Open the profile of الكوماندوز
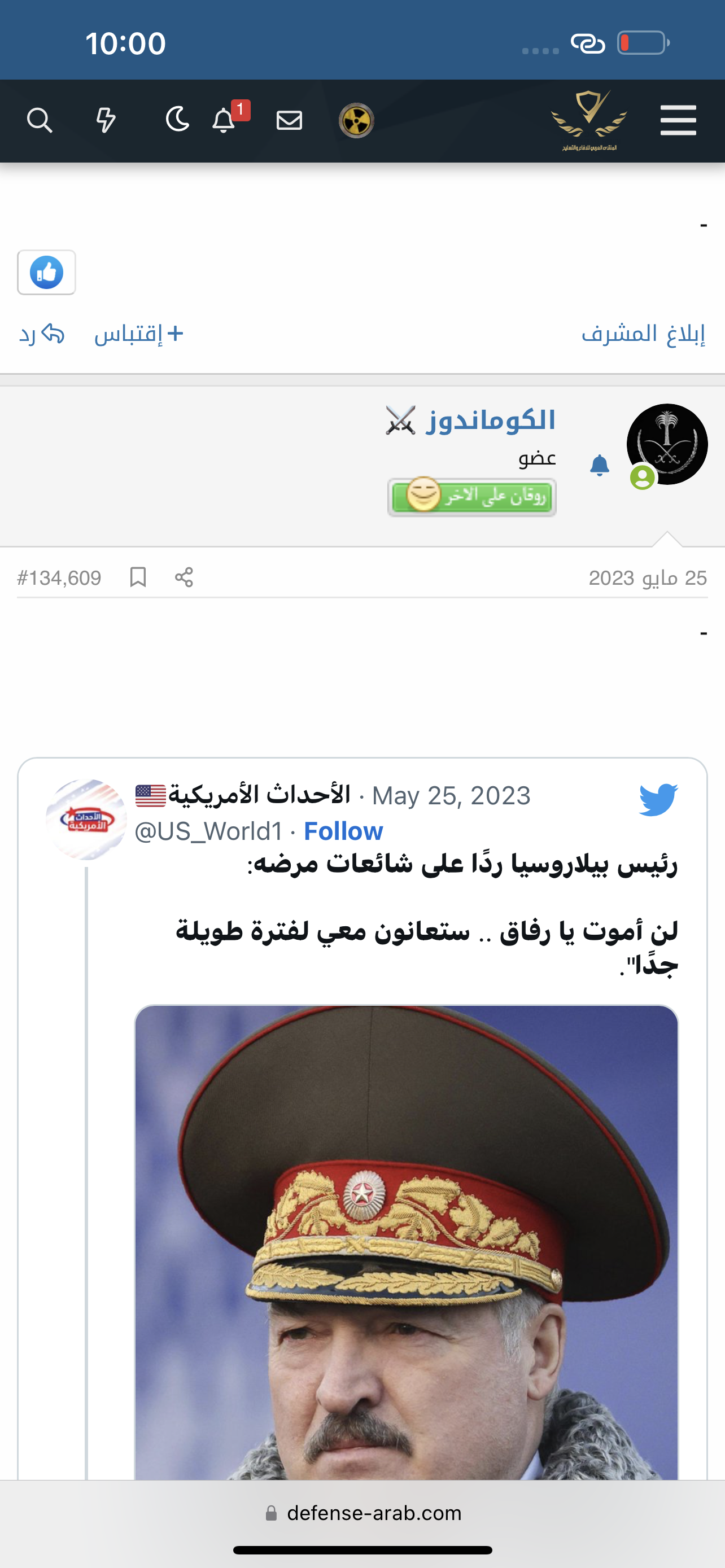Screen dimensions: 725x1568 tap(491, 420)
